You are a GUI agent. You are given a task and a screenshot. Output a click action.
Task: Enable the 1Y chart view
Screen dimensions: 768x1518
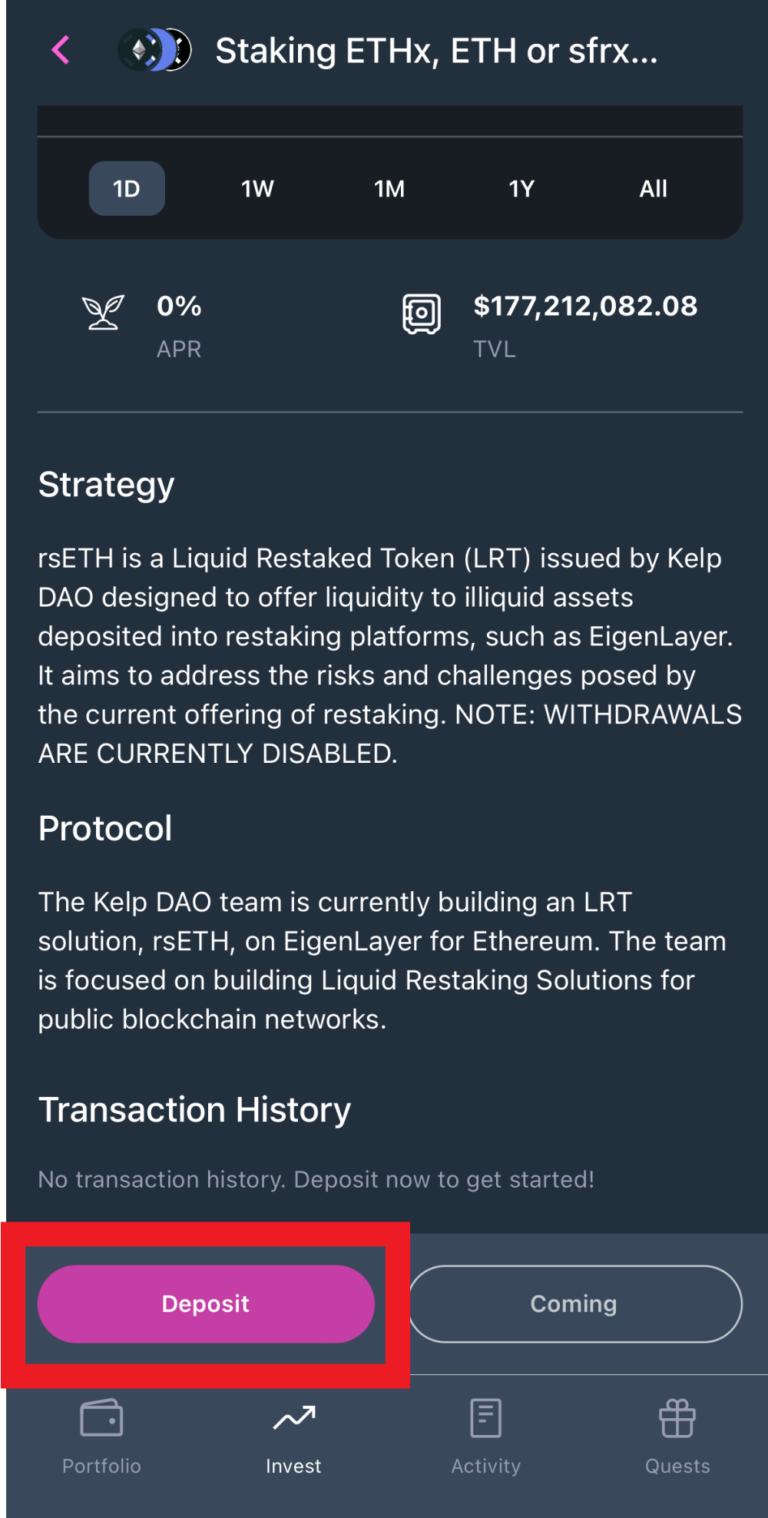click(x=521, y=188)
